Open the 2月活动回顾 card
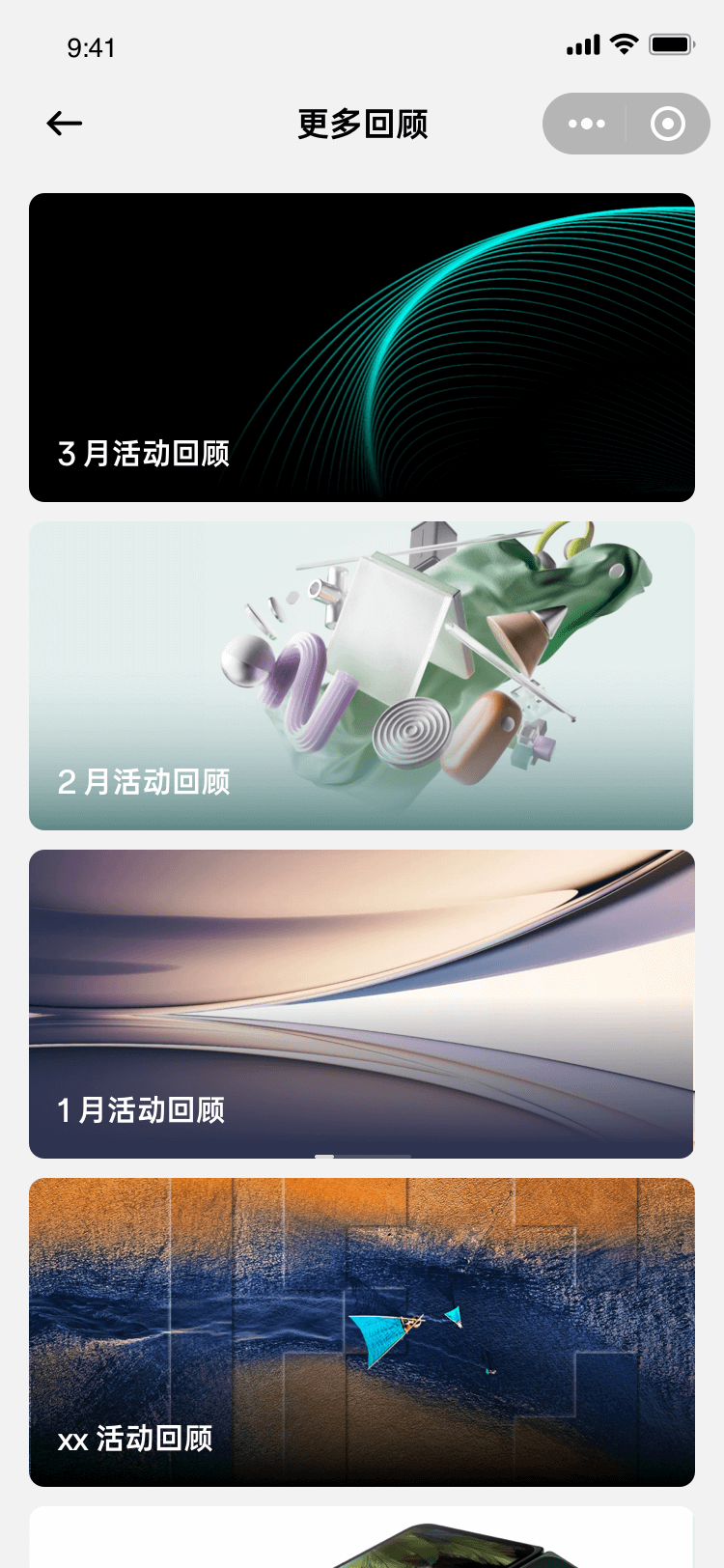The width and height of the screenshot is (724, 1568). coord(362,676)
